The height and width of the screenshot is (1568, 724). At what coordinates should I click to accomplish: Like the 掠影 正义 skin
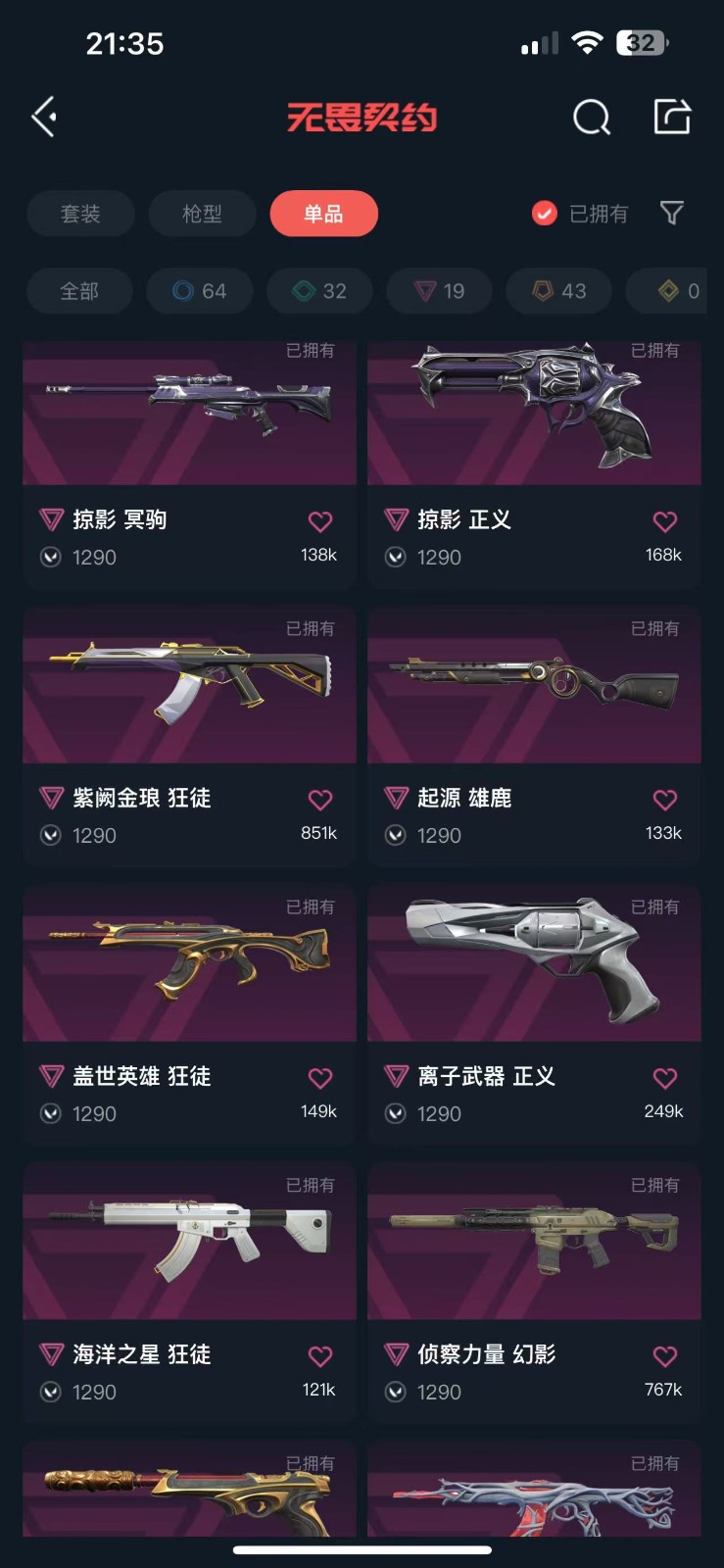[665, 521]
